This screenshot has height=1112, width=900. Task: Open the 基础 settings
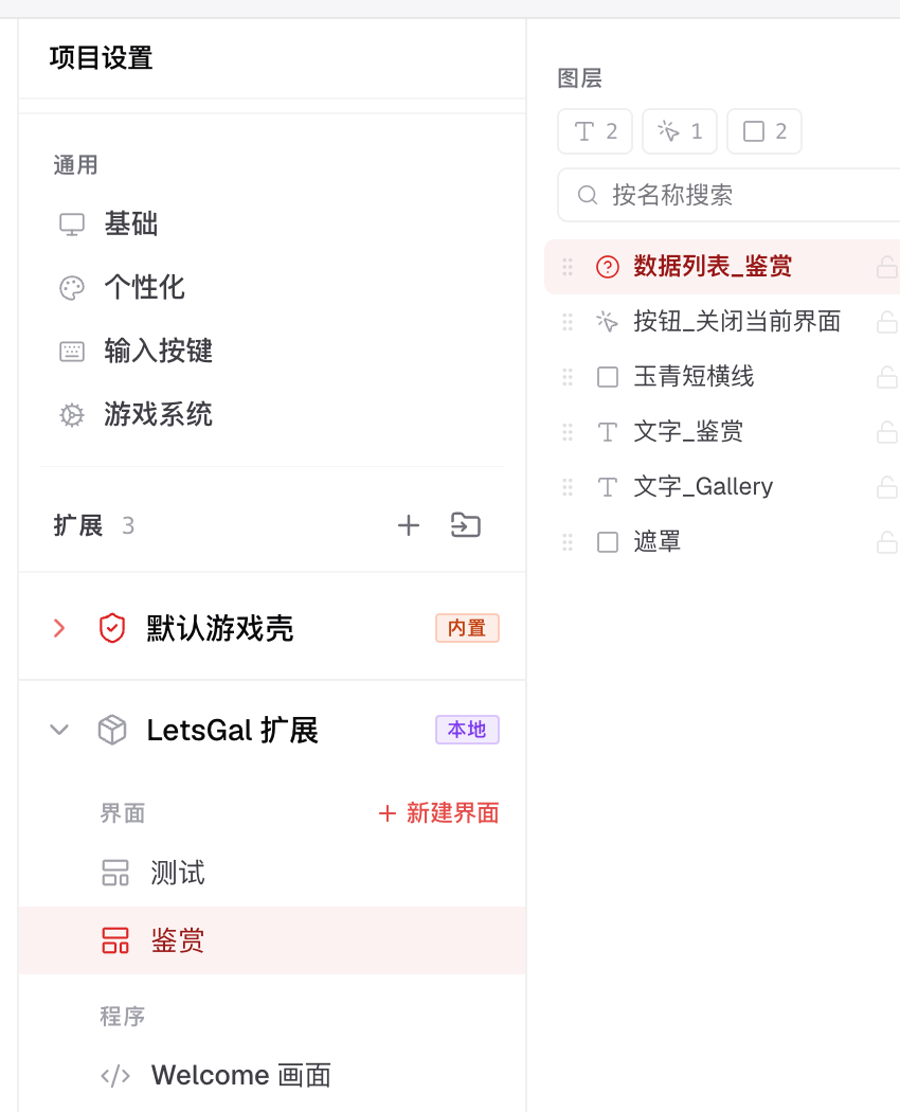pos(272,224)
